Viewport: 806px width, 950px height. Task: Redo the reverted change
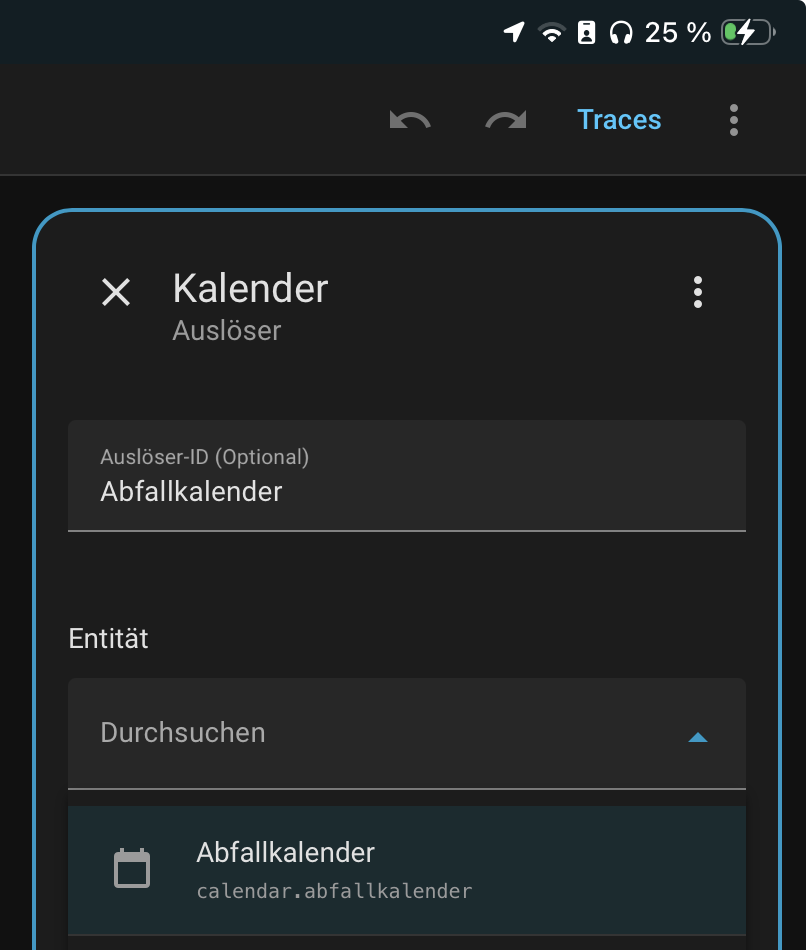click(505, 120)
